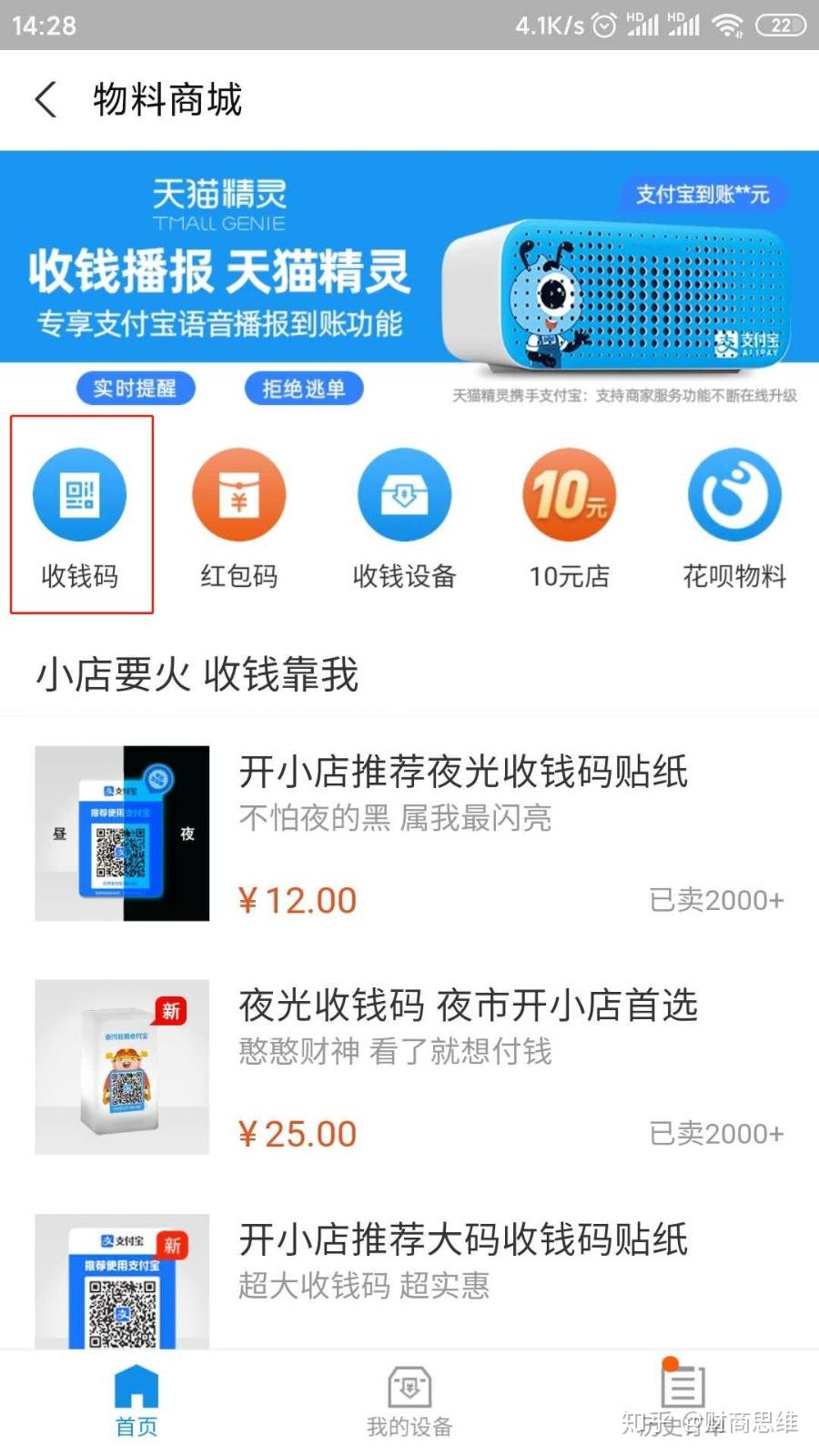
Task: Go back from 物料商城
Action: click(x=45, y=99)
